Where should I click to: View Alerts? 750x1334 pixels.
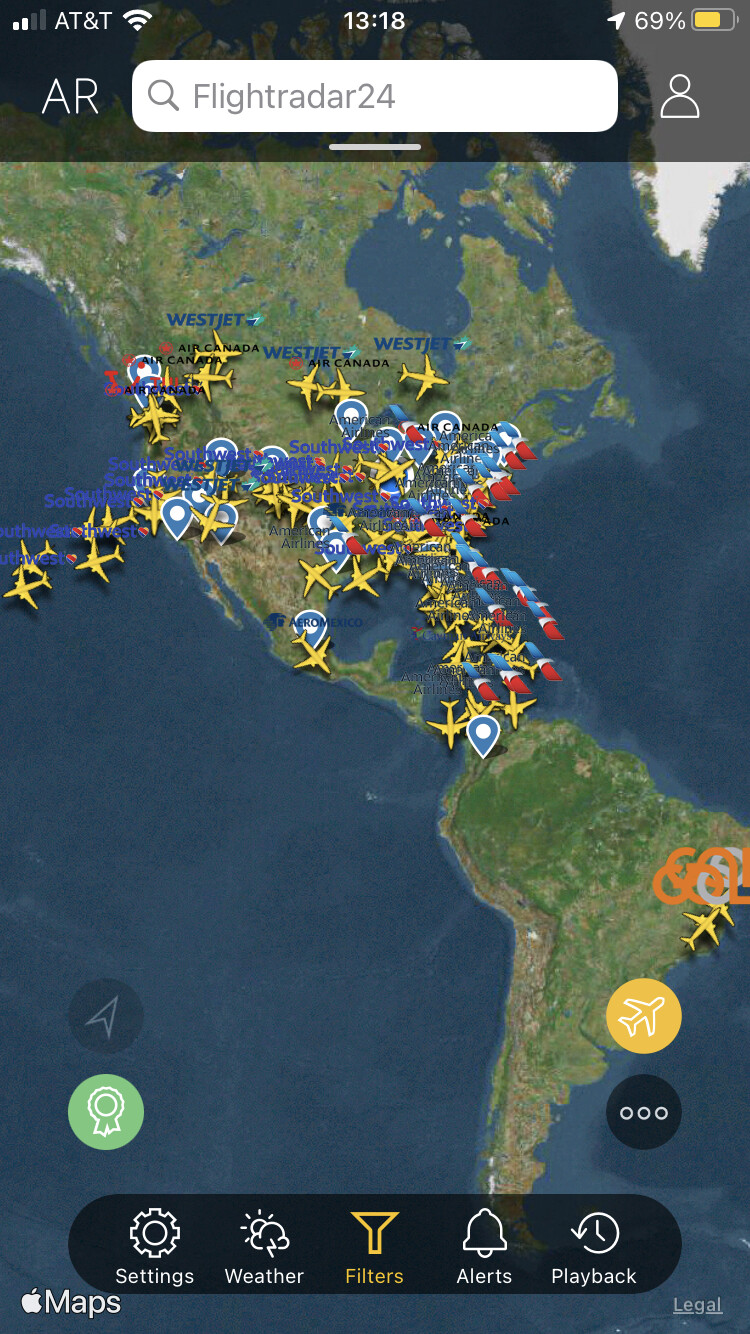point(484,1247)
